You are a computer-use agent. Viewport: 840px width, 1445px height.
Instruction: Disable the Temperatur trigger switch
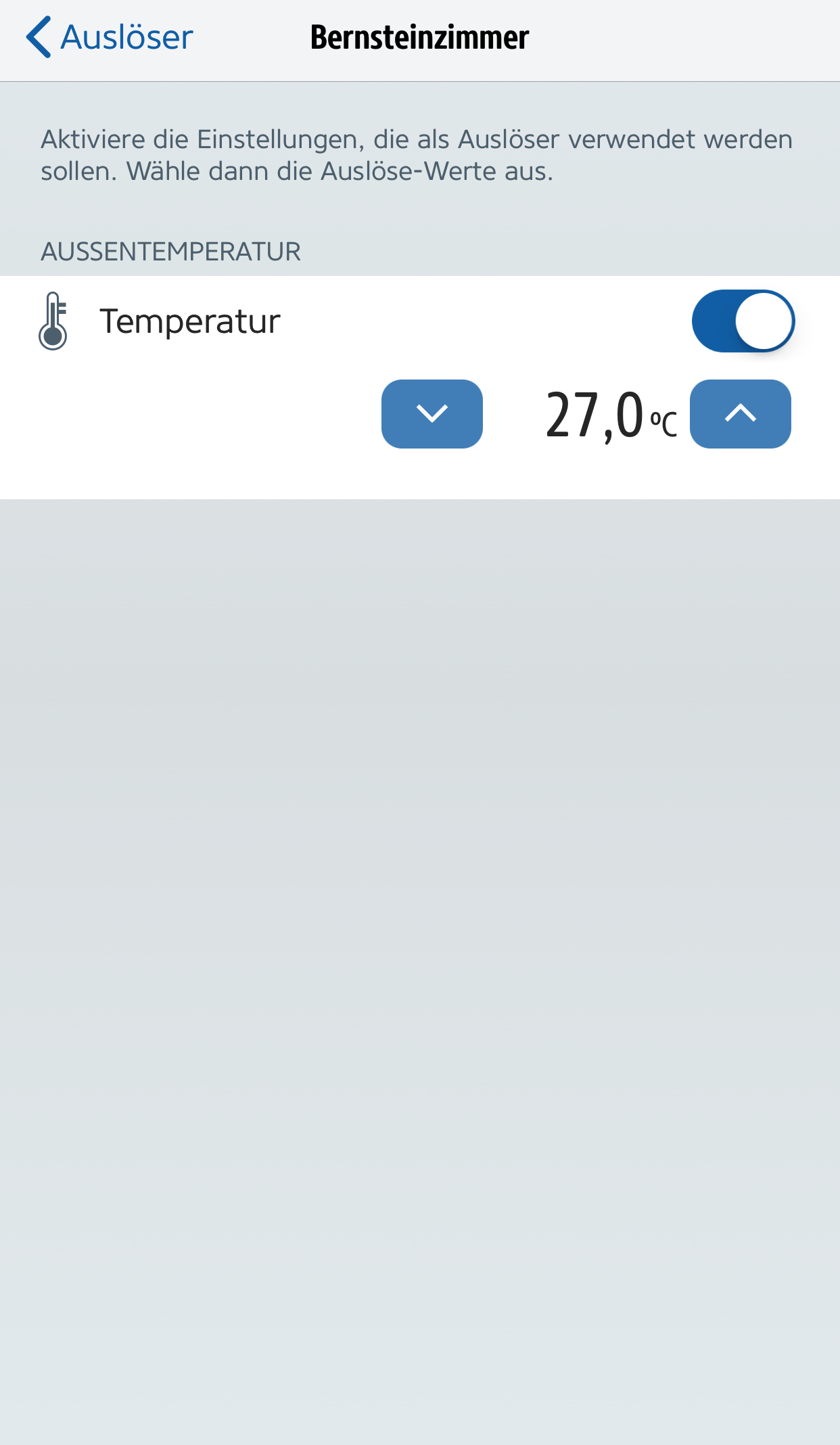[x=743, y=321]
